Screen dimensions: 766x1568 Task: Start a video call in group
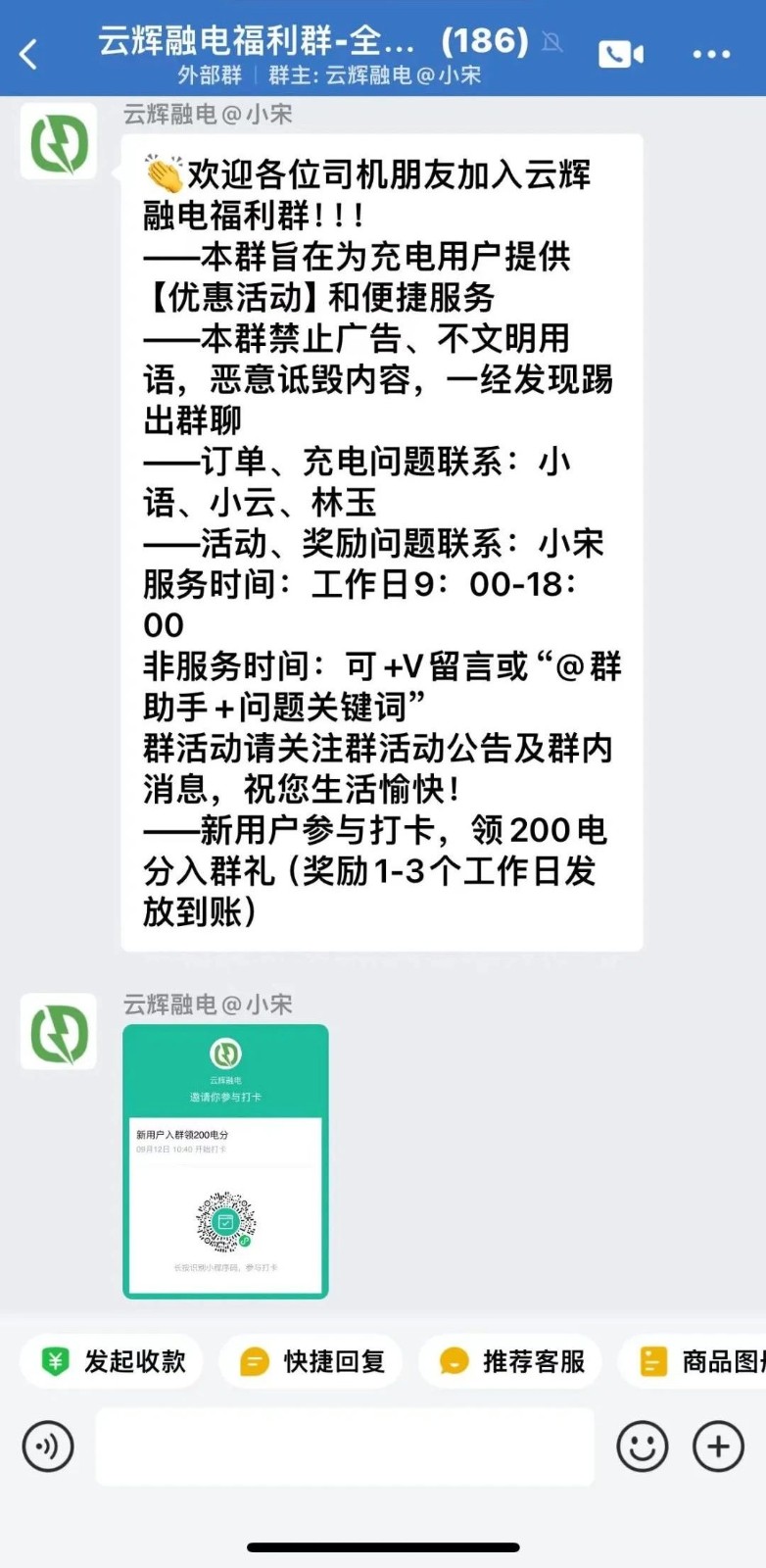tap(621, 54)
